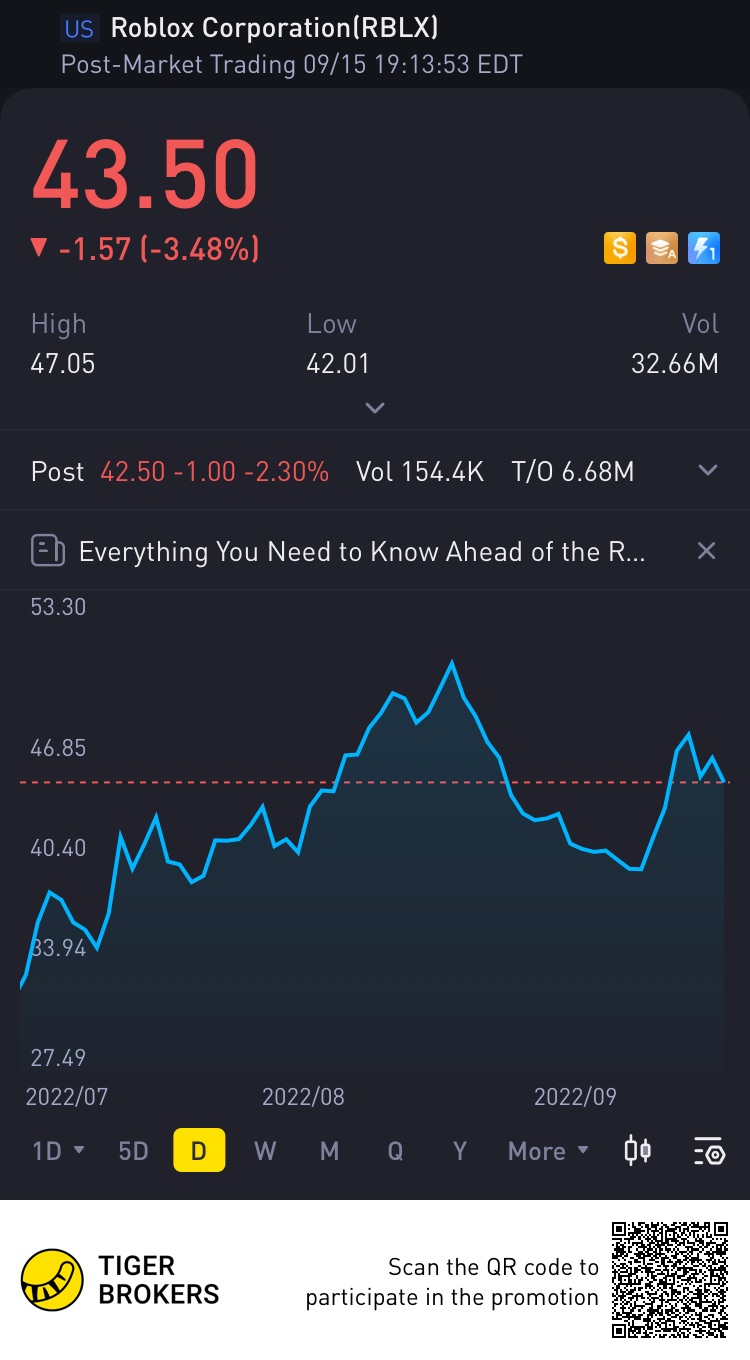Toggle the candlestick chart type icon
The height and width of the screenshot is (1360, 750).
(637, 1151)
